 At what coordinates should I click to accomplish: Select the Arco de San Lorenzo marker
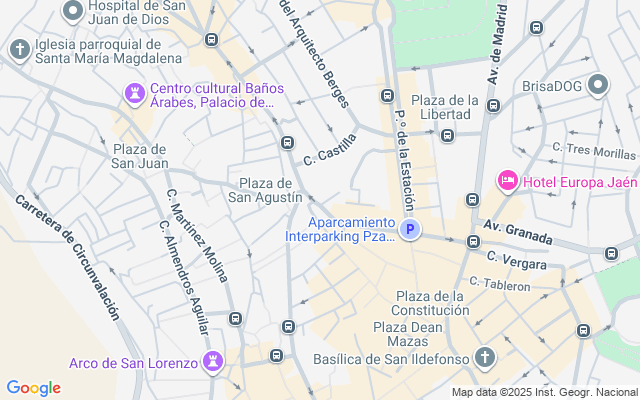213,362
